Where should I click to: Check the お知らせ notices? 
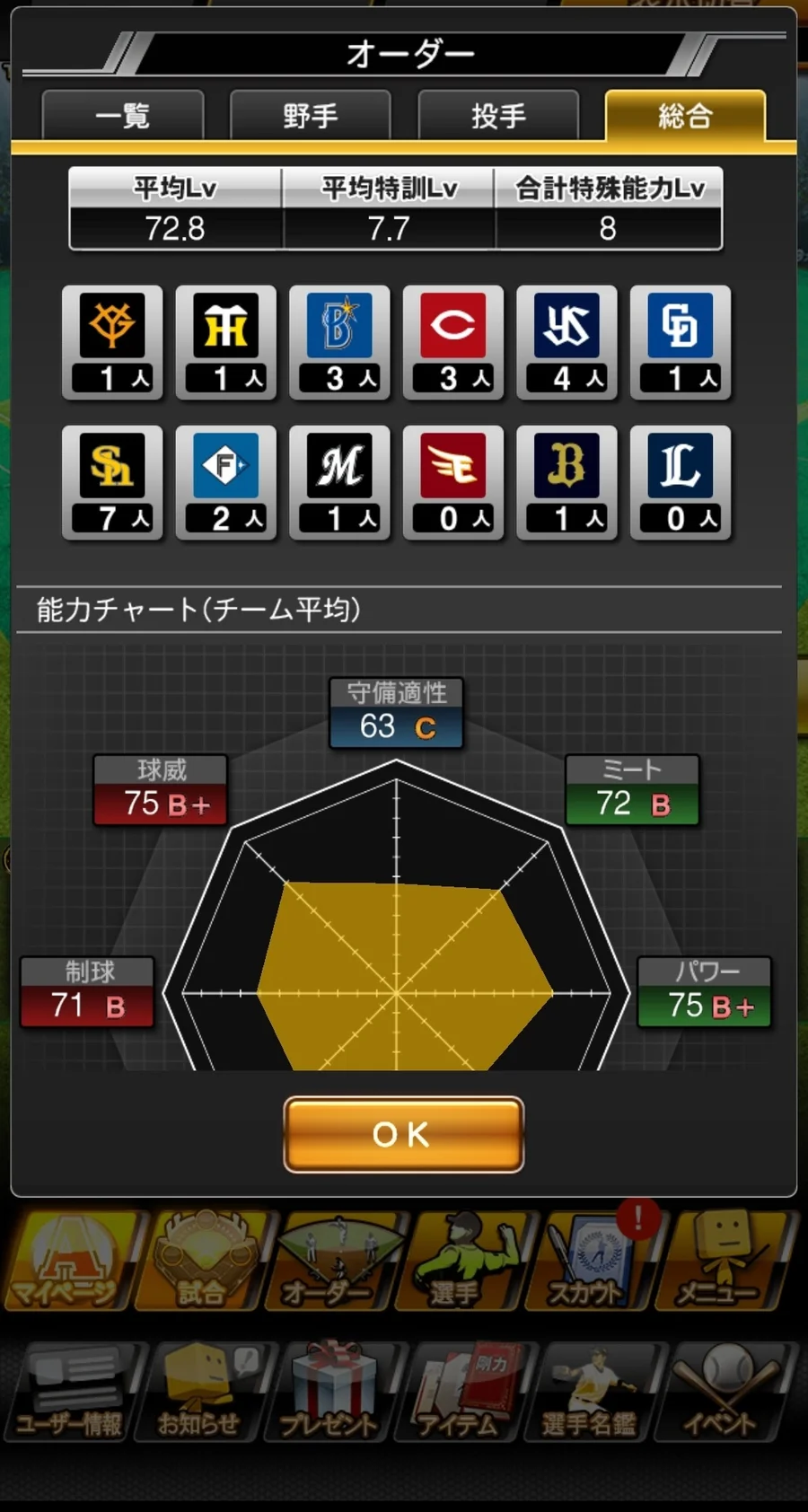coord(202,1392)
